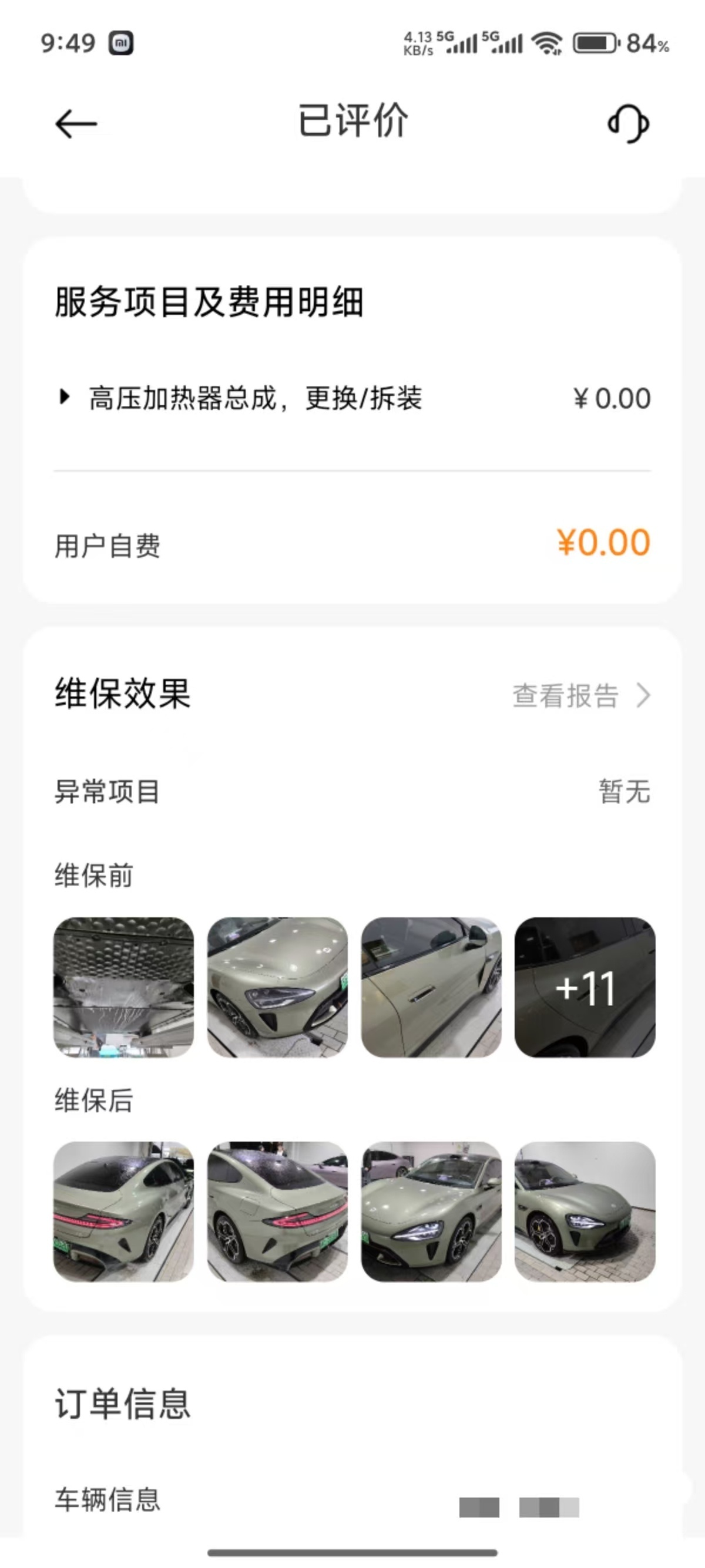
Task: View the front headlight photo under 维保前
Action: click(x=278, y=987)
